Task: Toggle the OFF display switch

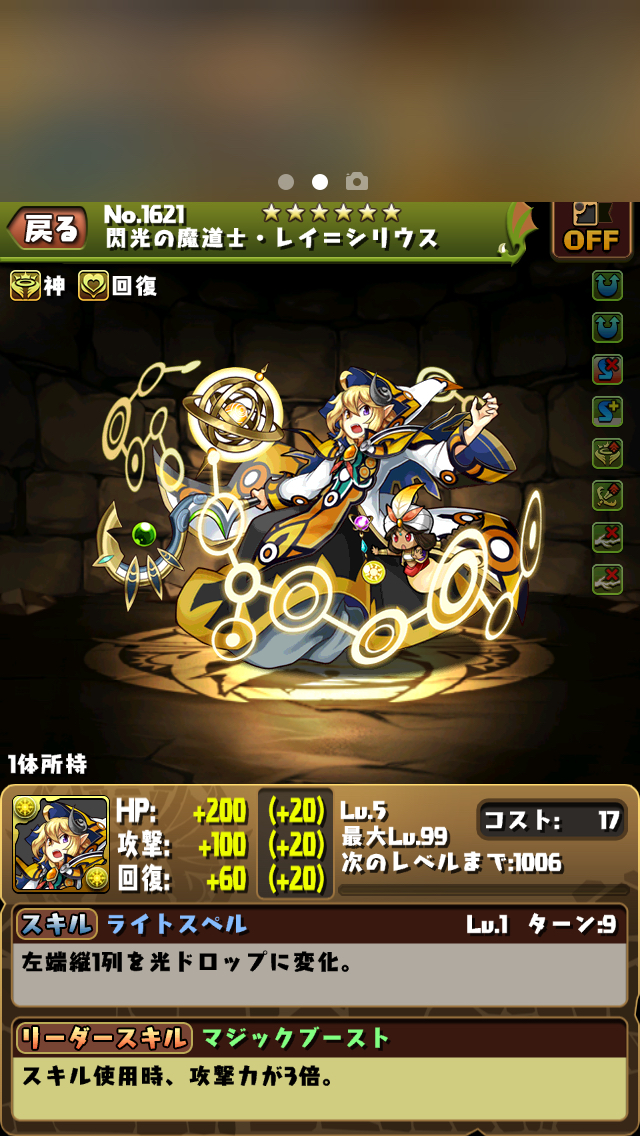Action: click(x=591, y=230)
